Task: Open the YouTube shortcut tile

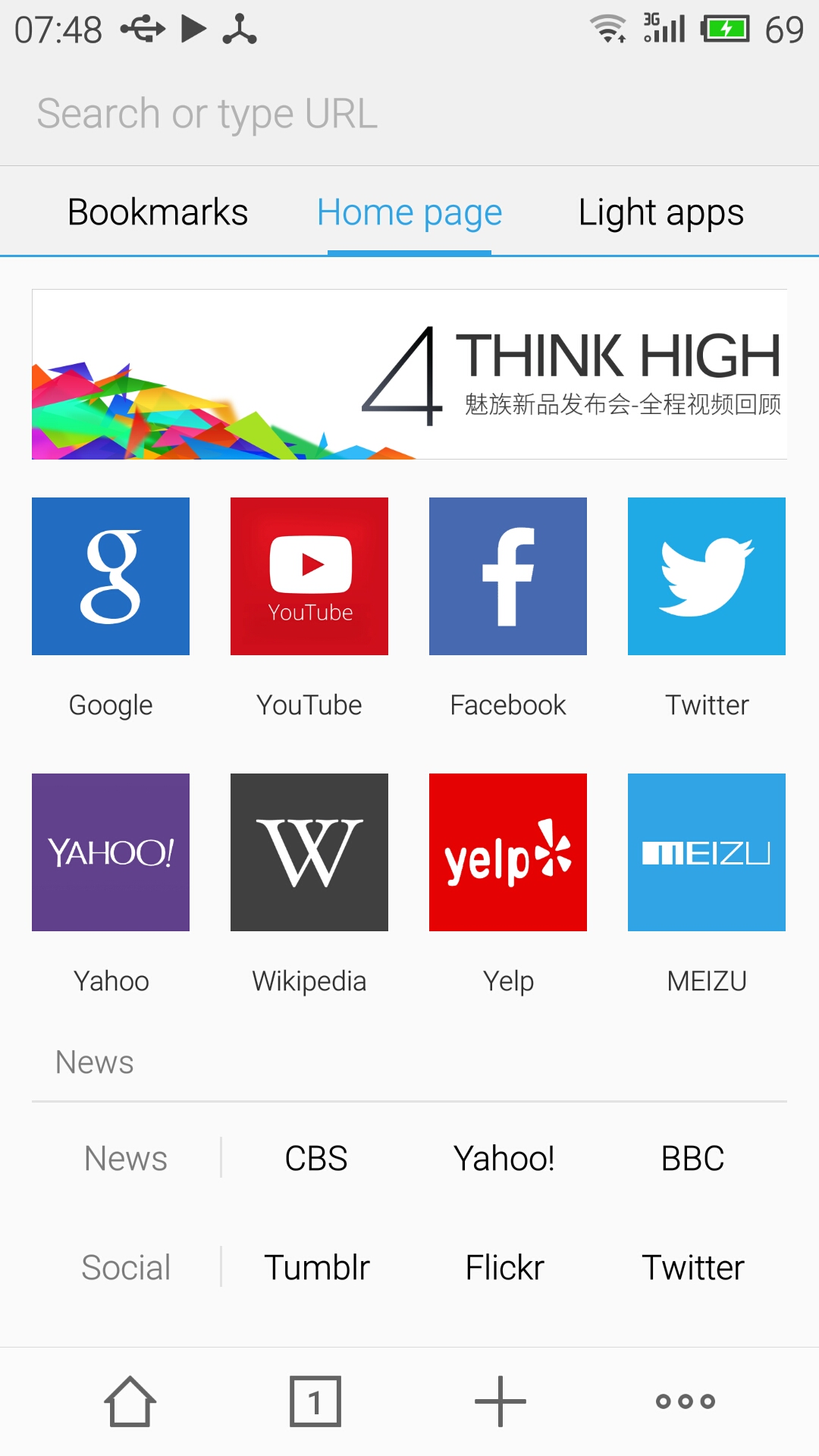Action: click(309, 576)
